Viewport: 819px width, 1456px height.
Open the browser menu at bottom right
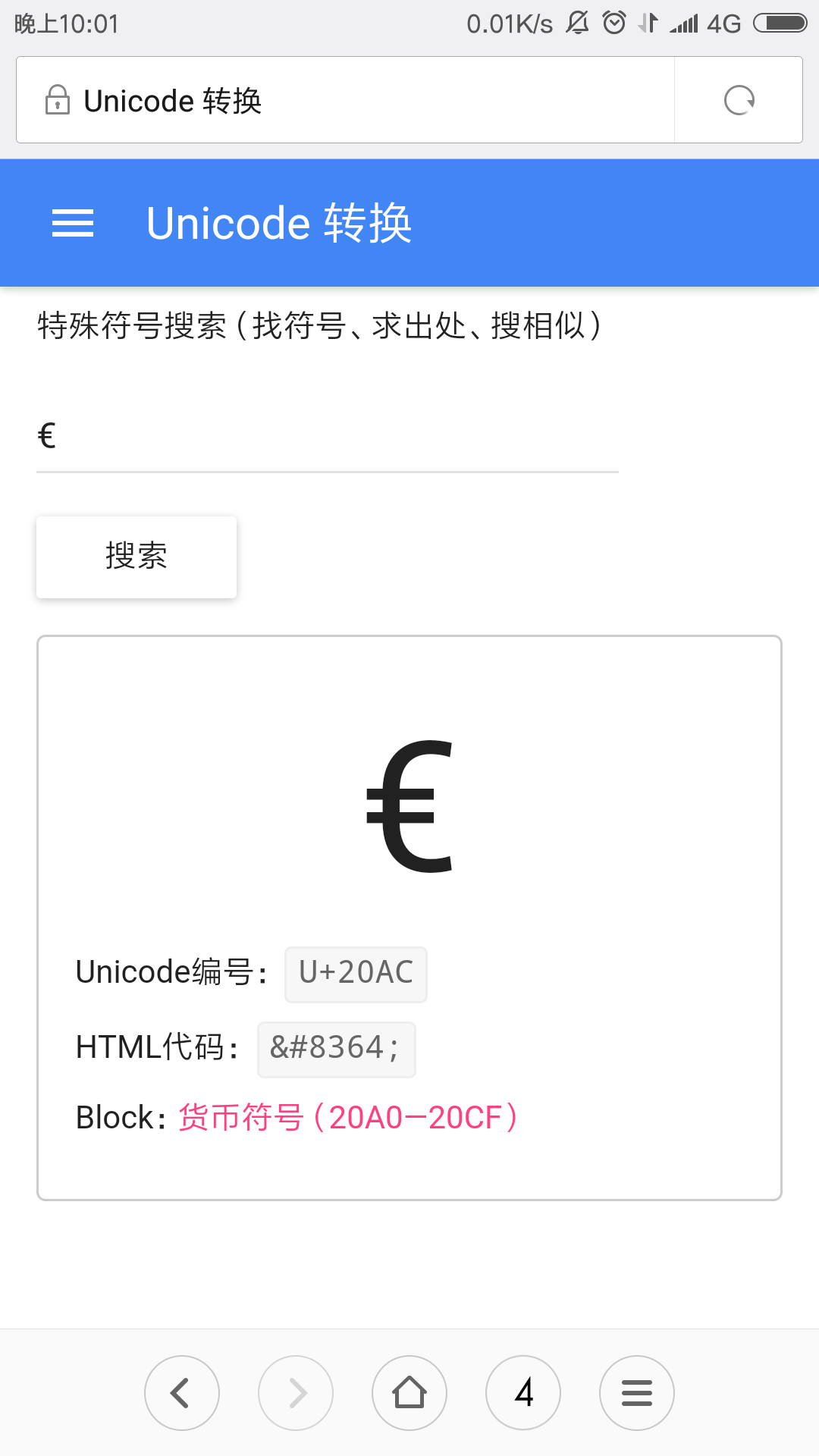coord(637,1393)
